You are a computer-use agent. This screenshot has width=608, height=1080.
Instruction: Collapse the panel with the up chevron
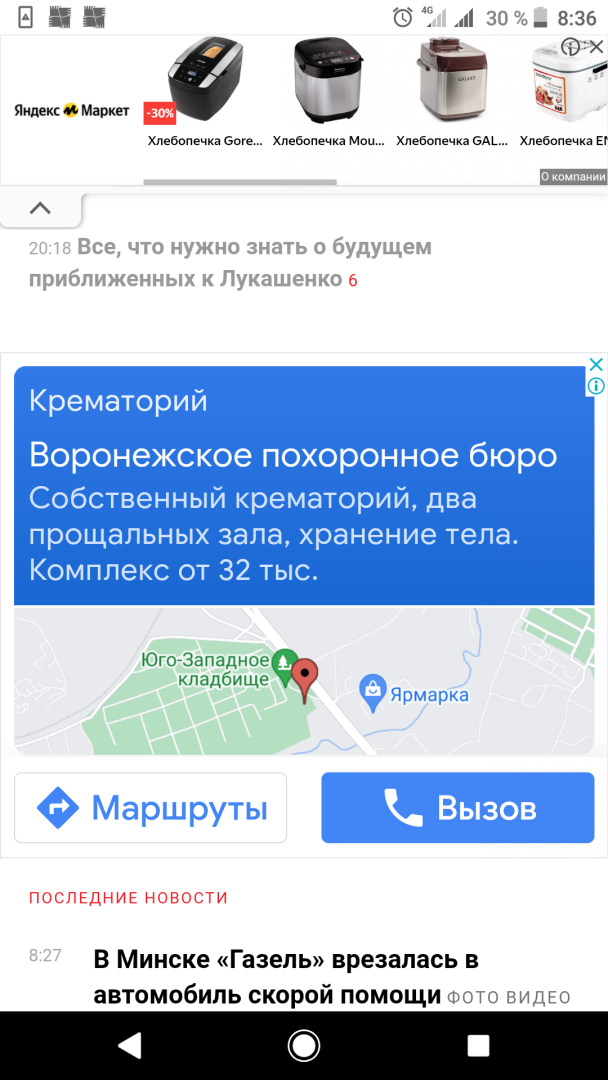pos(40,208)
